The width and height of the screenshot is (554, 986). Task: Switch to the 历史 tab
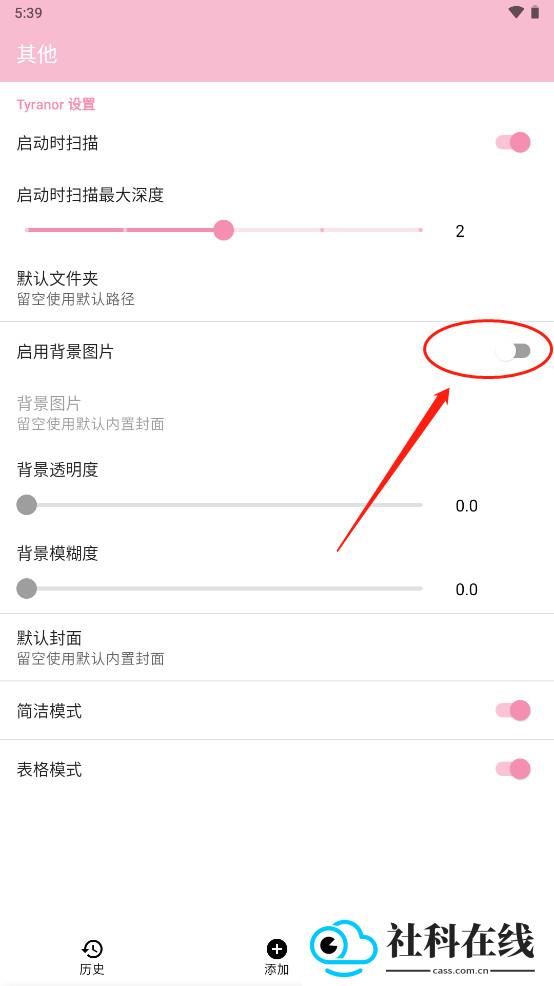coord(92,957)
